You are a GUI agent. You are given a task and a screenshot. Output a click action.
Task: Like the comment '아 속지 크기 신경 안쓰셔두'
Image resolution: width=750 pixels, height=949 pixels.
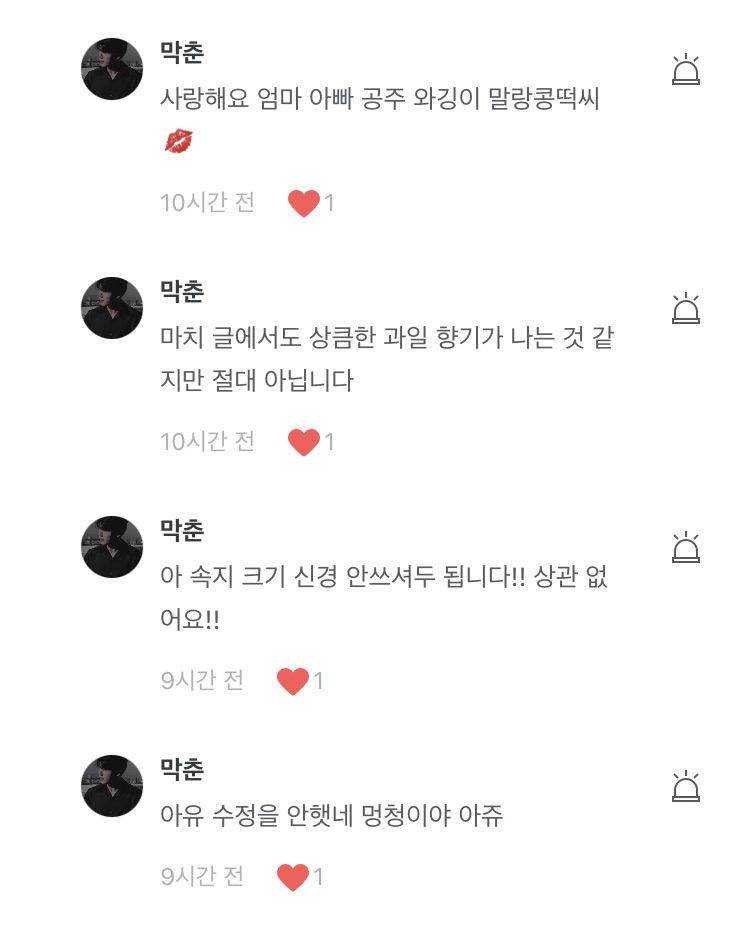point(292,681)
